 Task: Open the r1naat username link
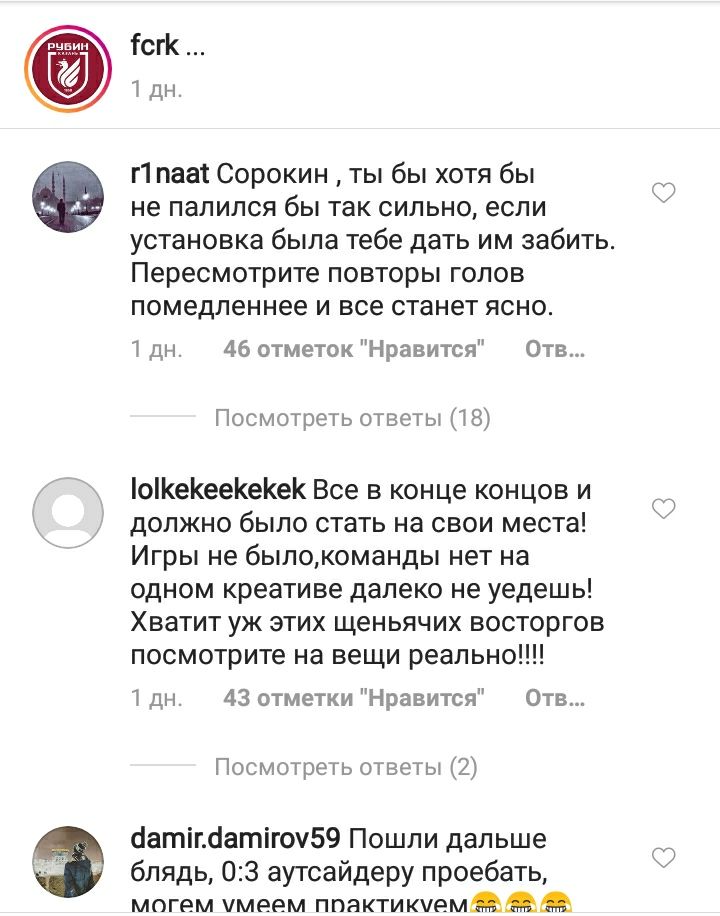170,175
